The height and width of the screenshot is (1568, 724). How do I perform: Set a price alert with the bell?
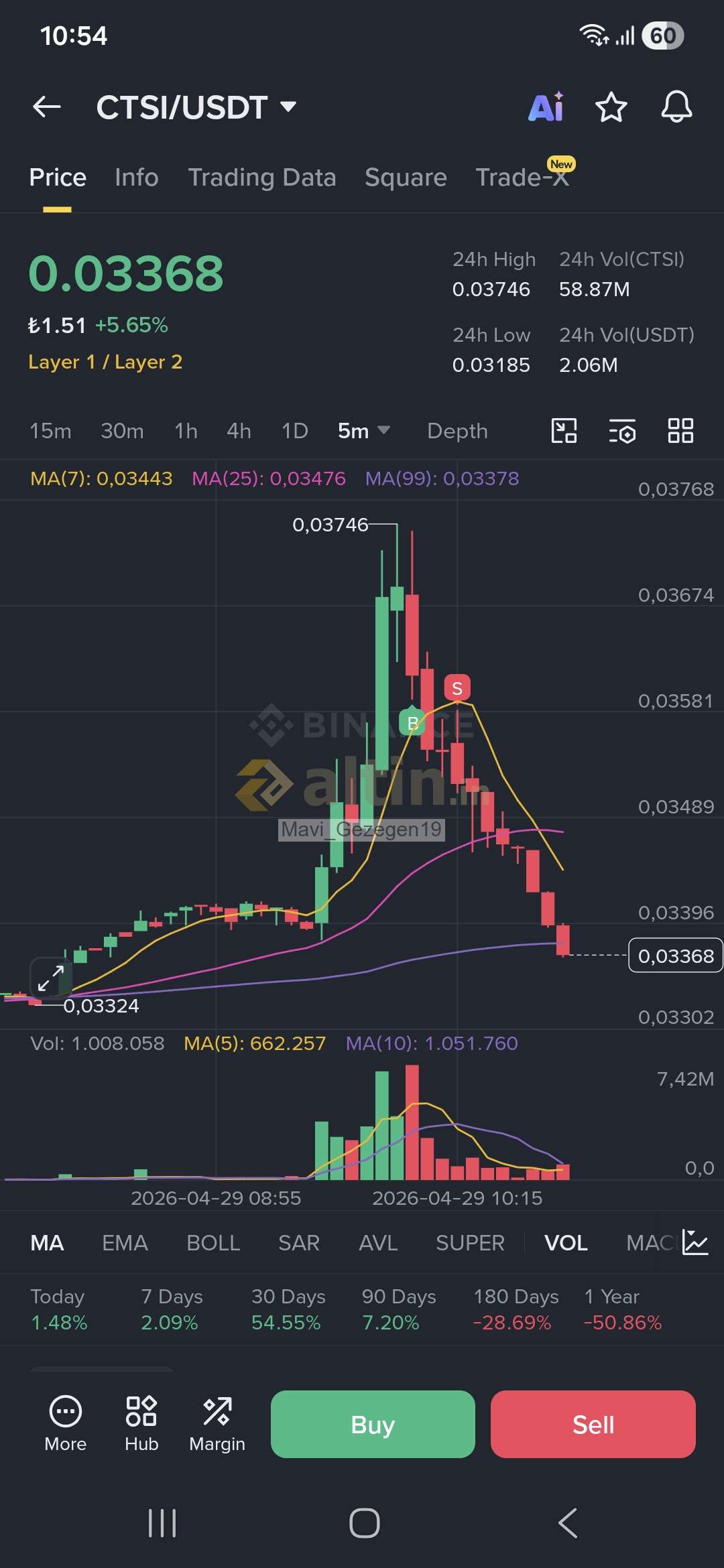676,107
